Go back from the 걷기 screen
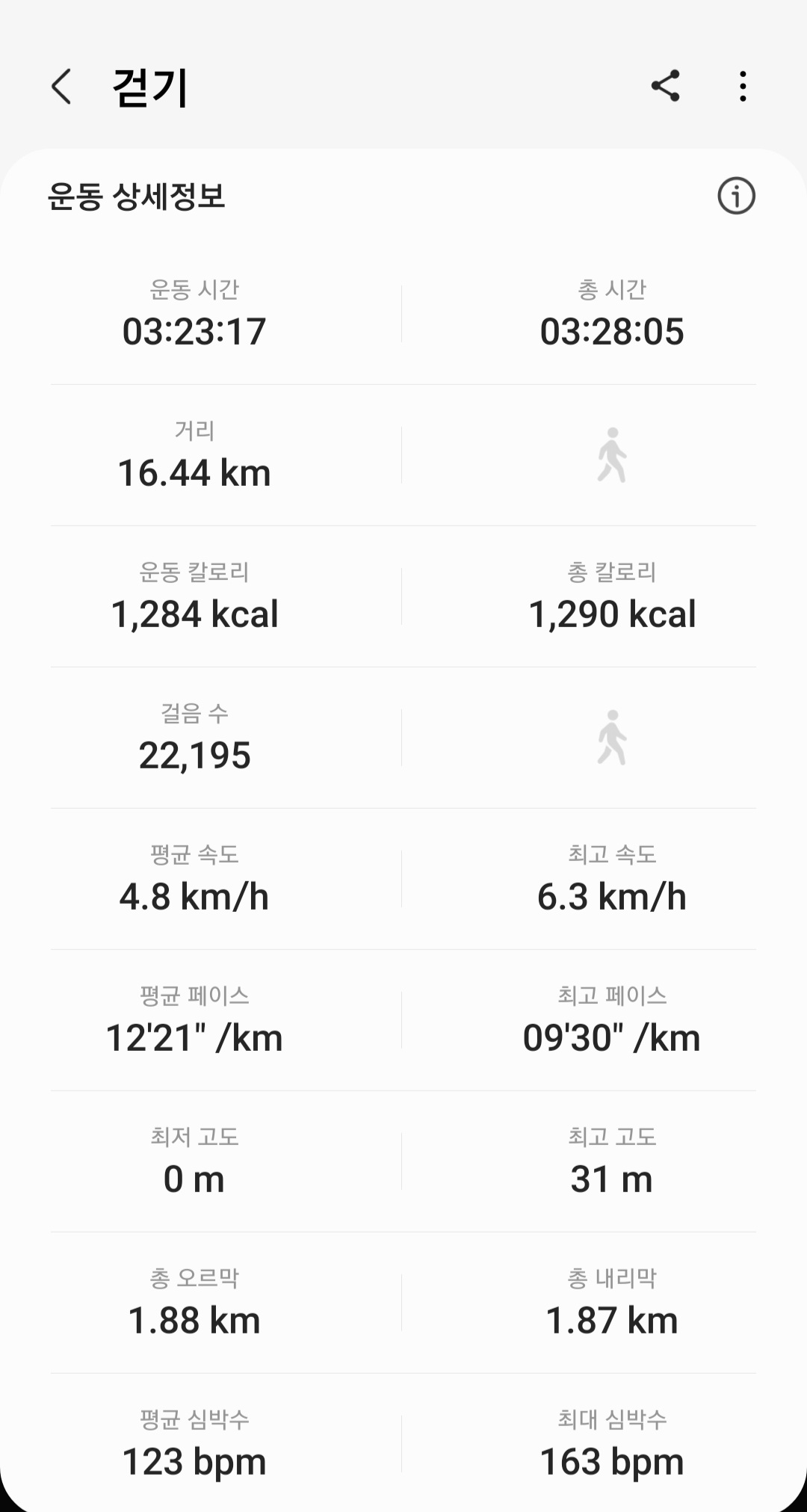The height and width of the screenshot is (1512, 807). point(61,87)
